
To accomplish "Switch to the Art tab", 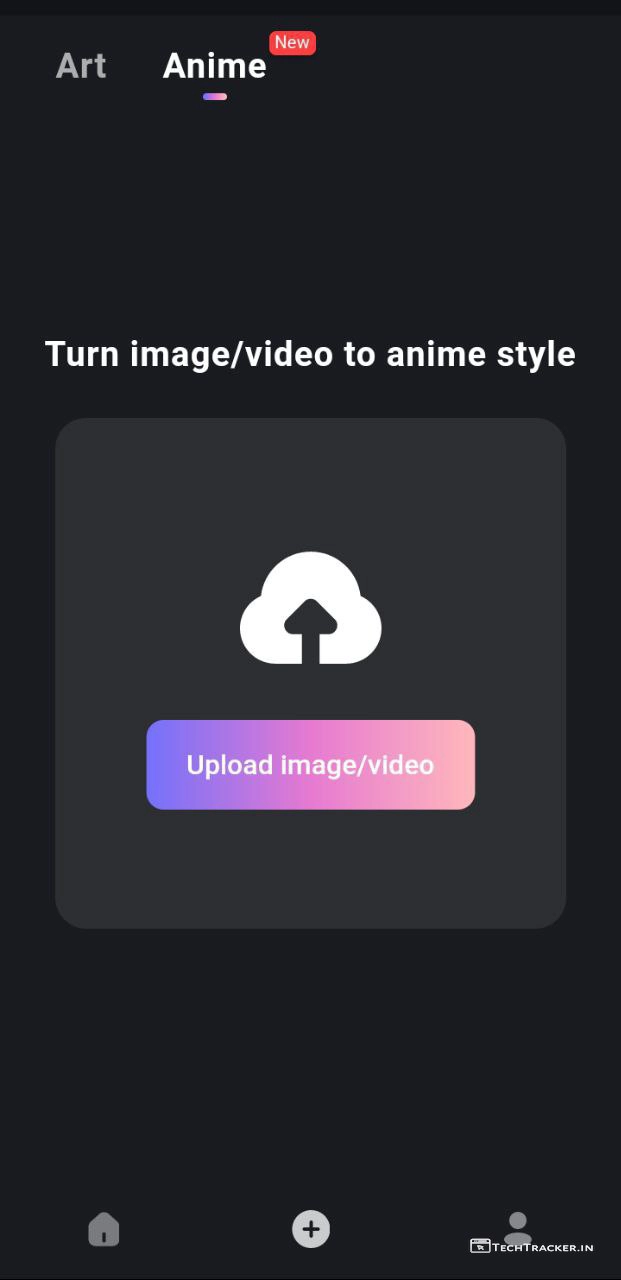I will [81, 66].
